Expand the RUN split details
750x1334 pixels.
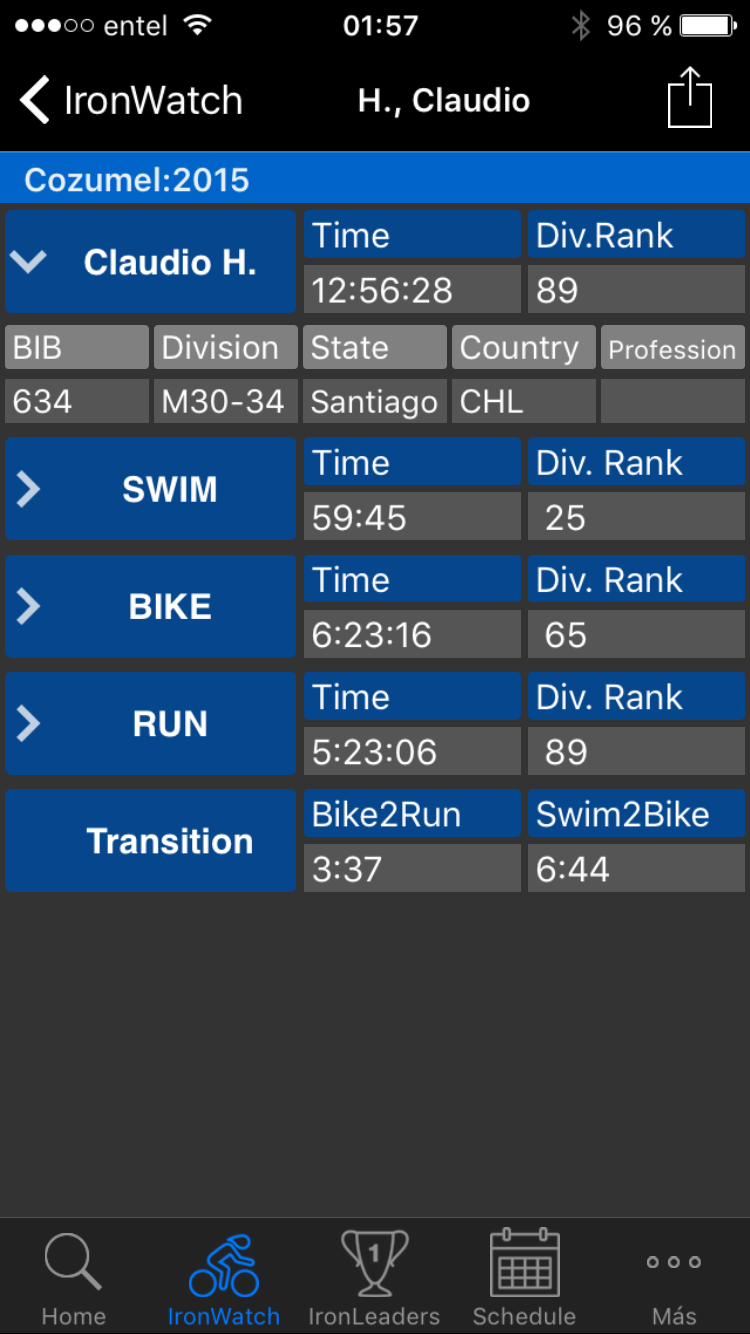pyautogui.click(x=150, y=723)
